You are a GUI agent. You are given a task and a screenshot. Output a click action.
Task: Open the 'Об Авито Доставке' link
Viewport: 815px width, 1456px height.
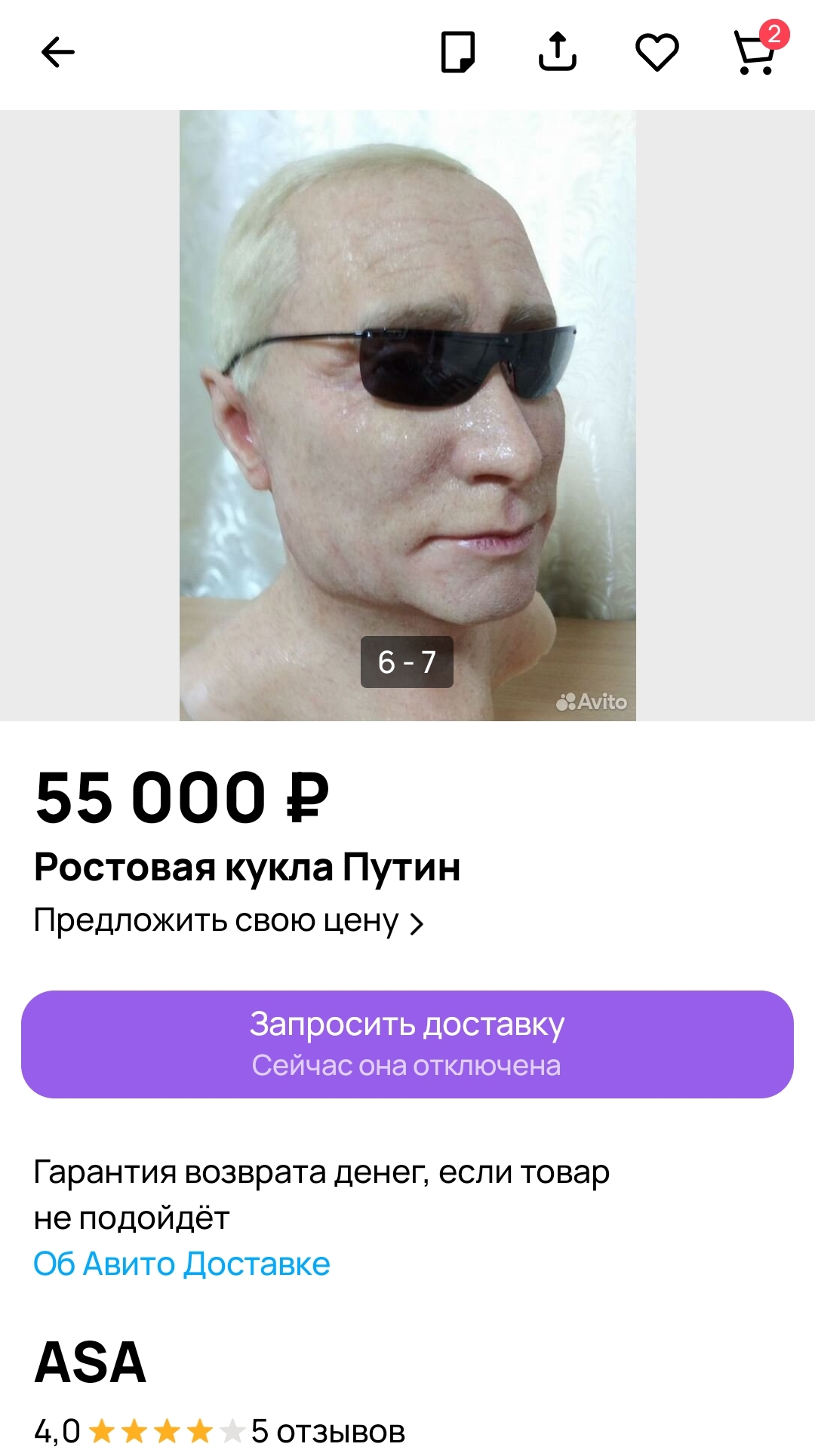click(x=182, y=1264)
